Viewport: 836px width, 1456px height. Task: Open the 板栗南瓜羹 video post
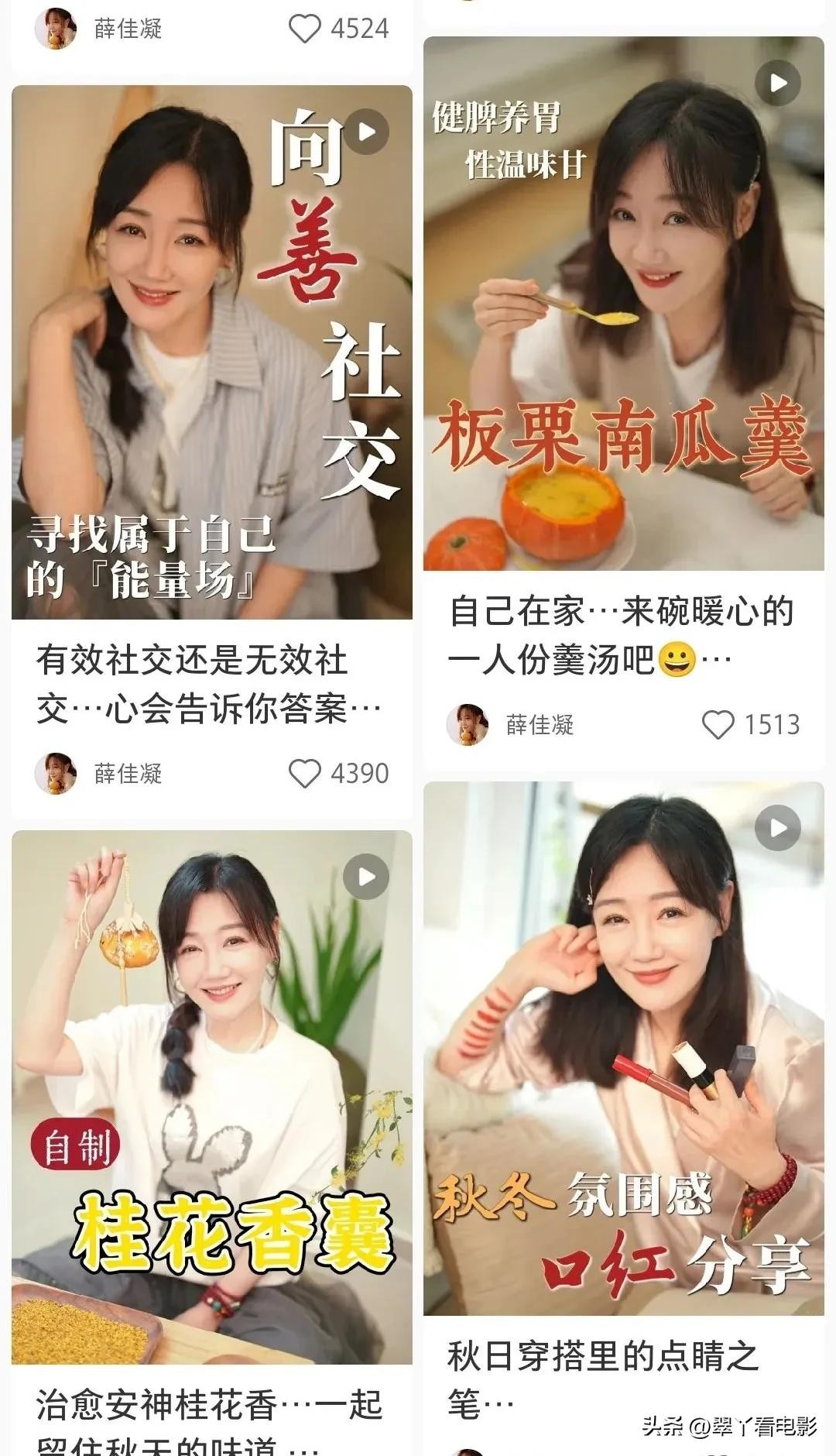click(623, 304)
